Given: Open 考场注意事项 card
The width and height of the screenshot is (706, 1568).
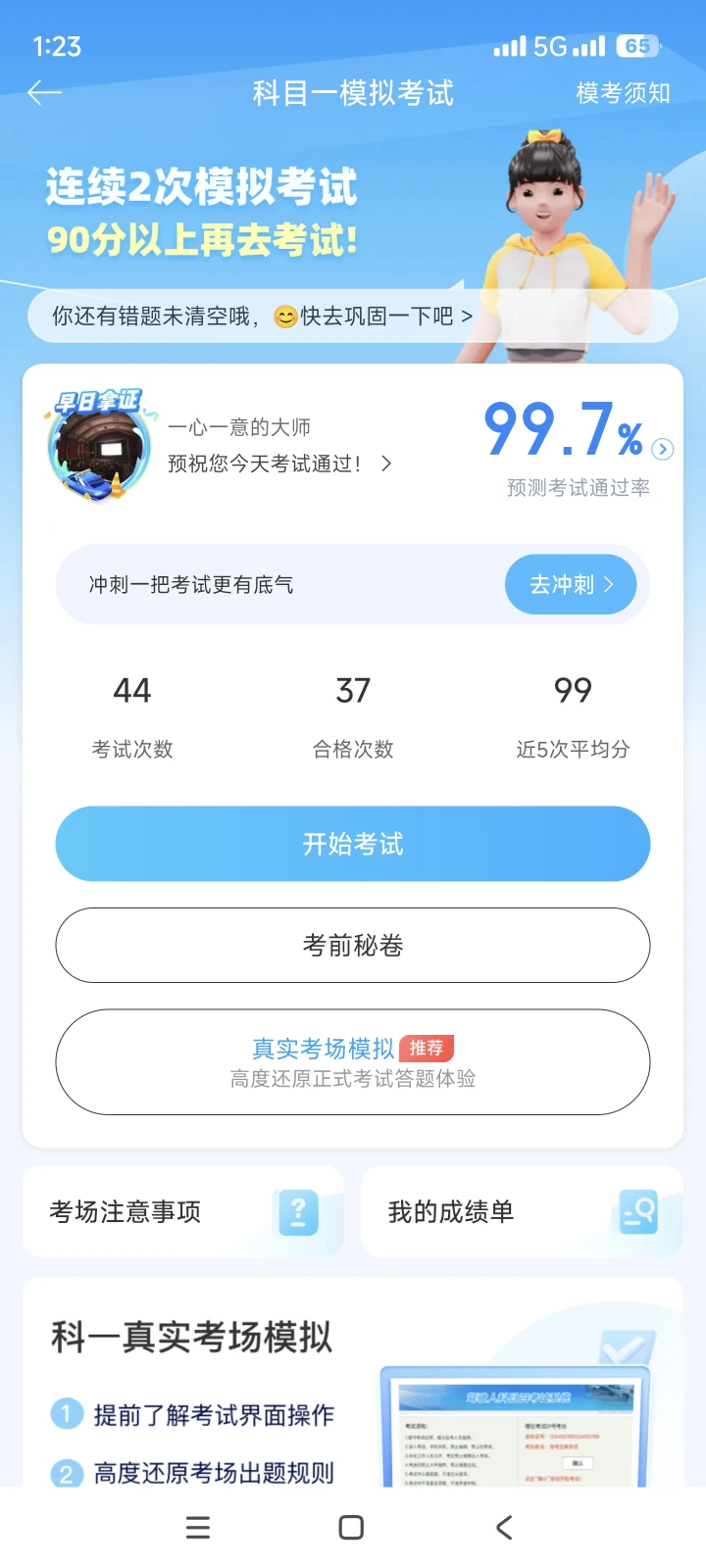Looking at the screenshot, I should point(183,1212).
